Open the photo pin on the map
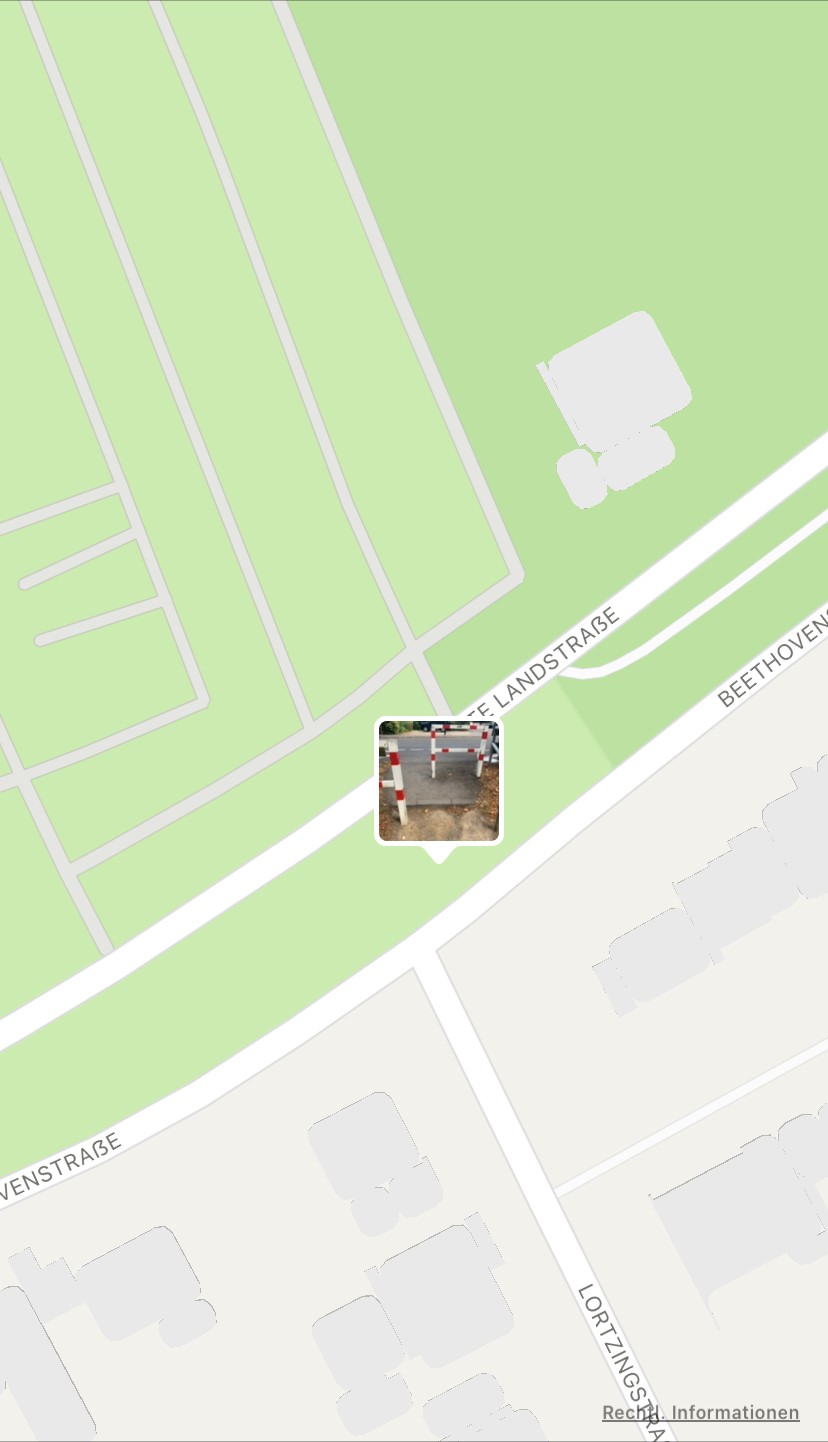The image size is (828, 1442). click(x=438, y=781)
